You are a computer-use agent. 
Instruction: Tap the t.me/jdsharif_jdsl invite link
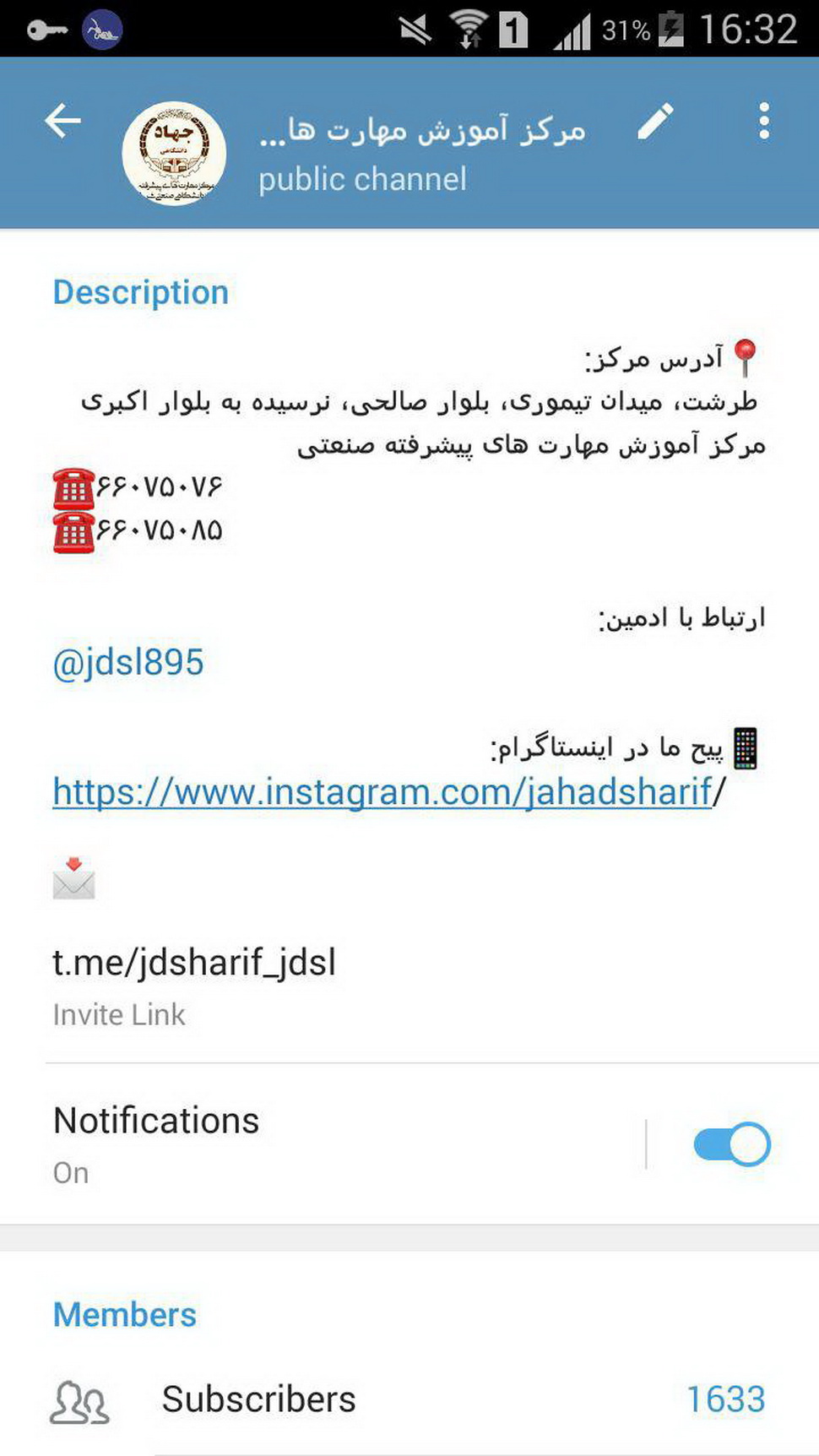194,963
